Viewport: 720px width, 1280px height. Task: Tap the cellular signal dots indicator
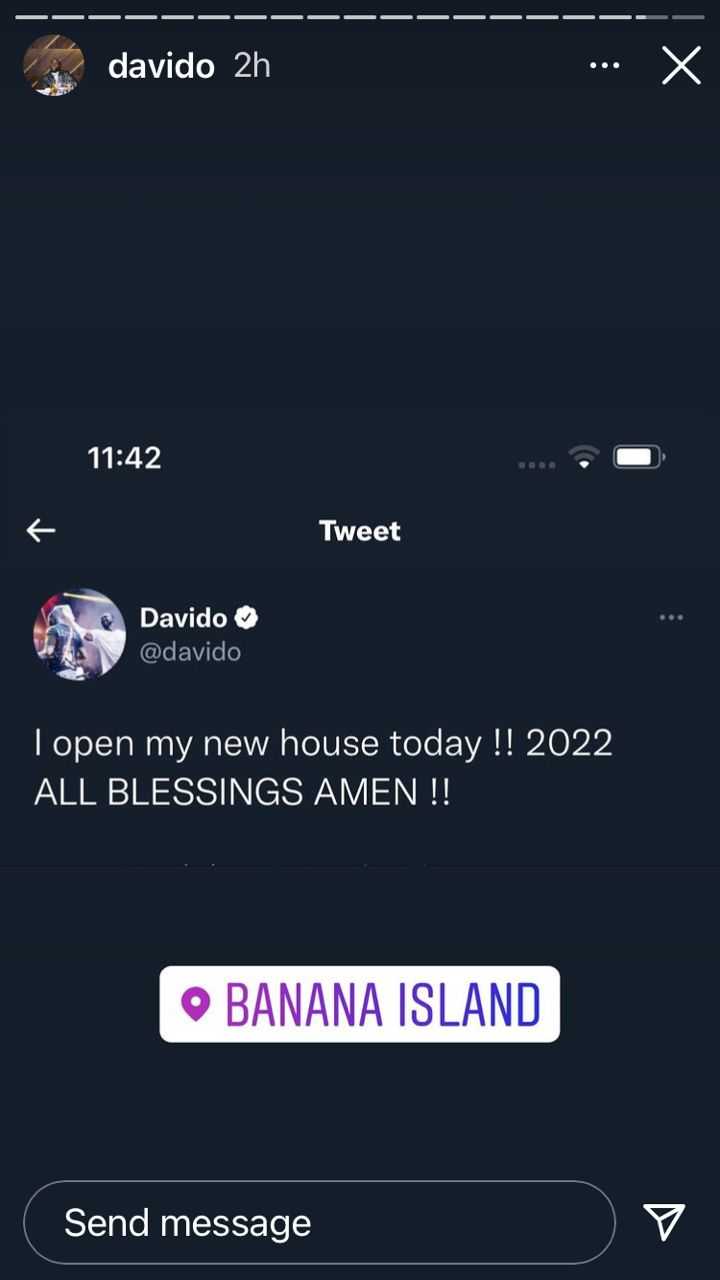coord(537,461)
